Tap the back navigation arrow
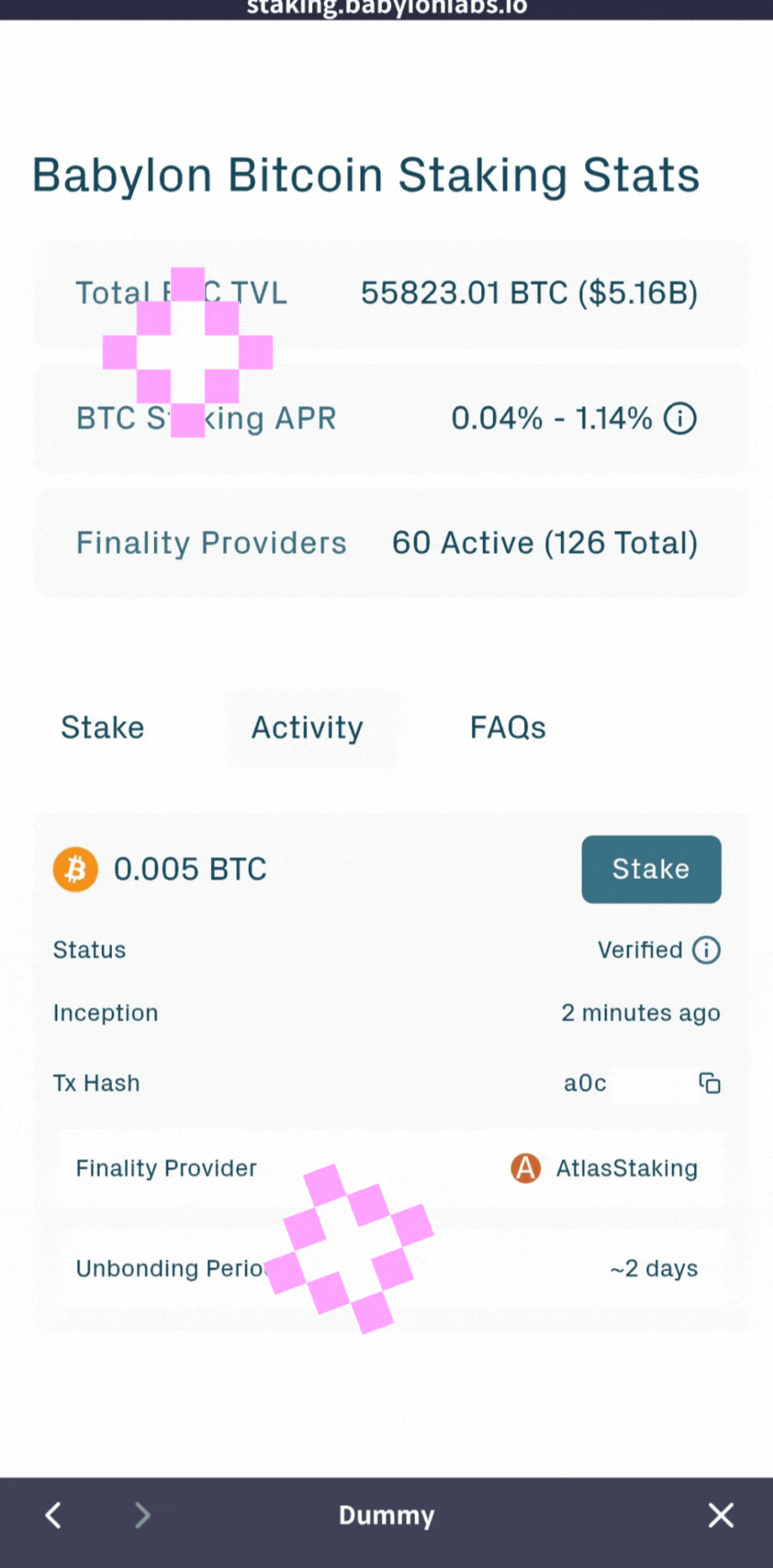Viewport: 773px width, 1568px height. pos(52,1515)
